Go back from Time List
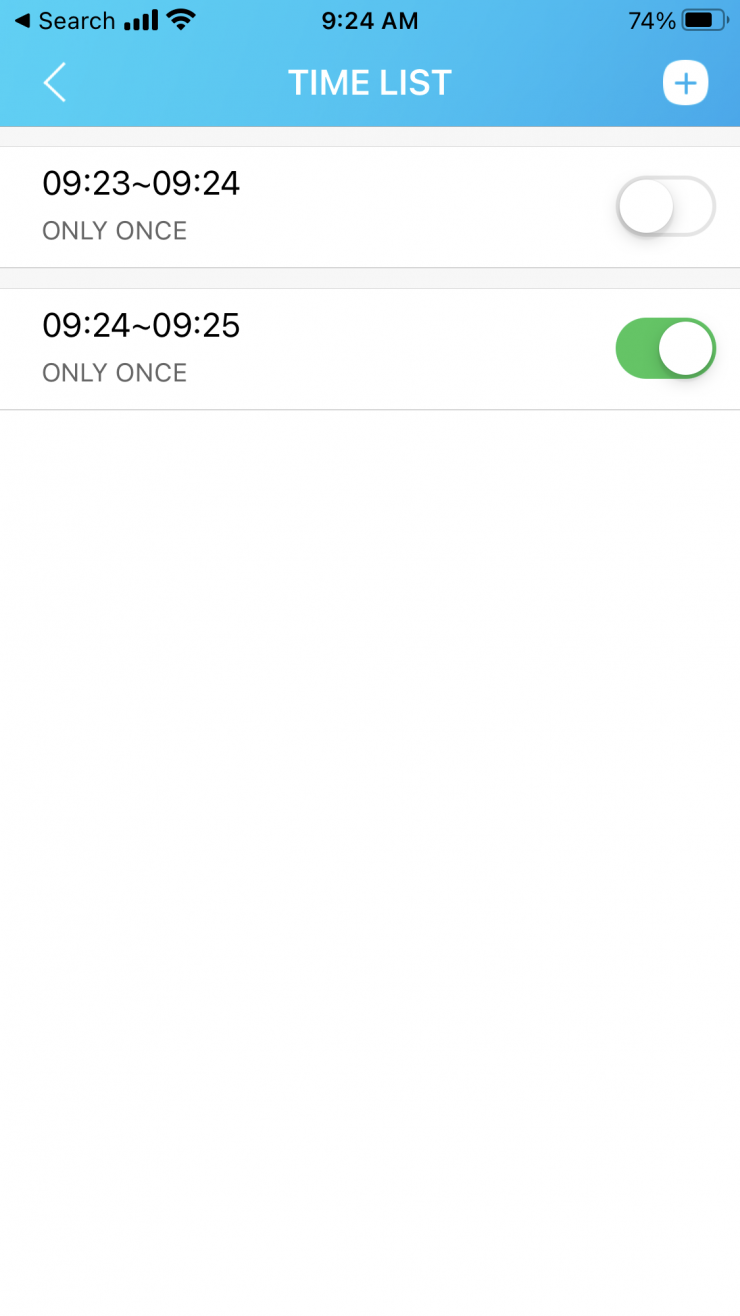740x1316 pixels. [55, 82]
